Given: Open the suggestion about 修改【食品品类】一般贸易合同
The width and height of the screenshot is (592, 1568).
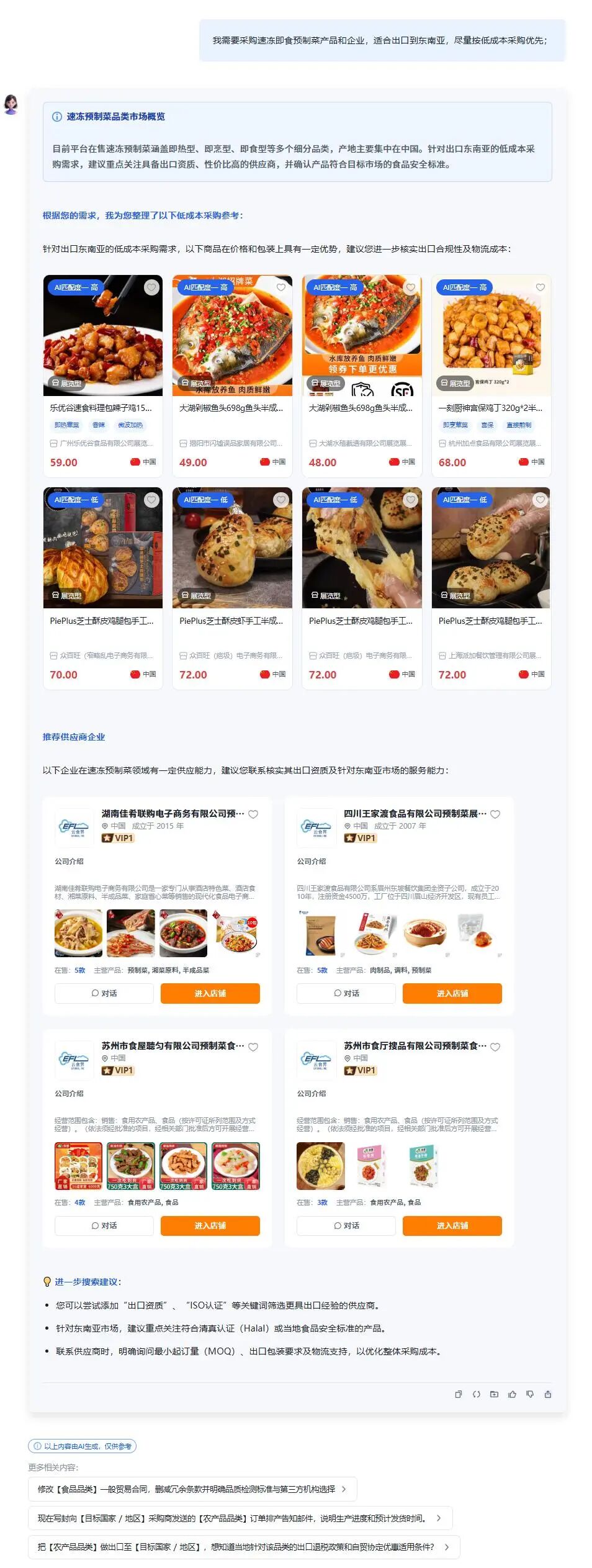Looking at the screenshot, I should pyautogui.click(x=192, y=1489).
